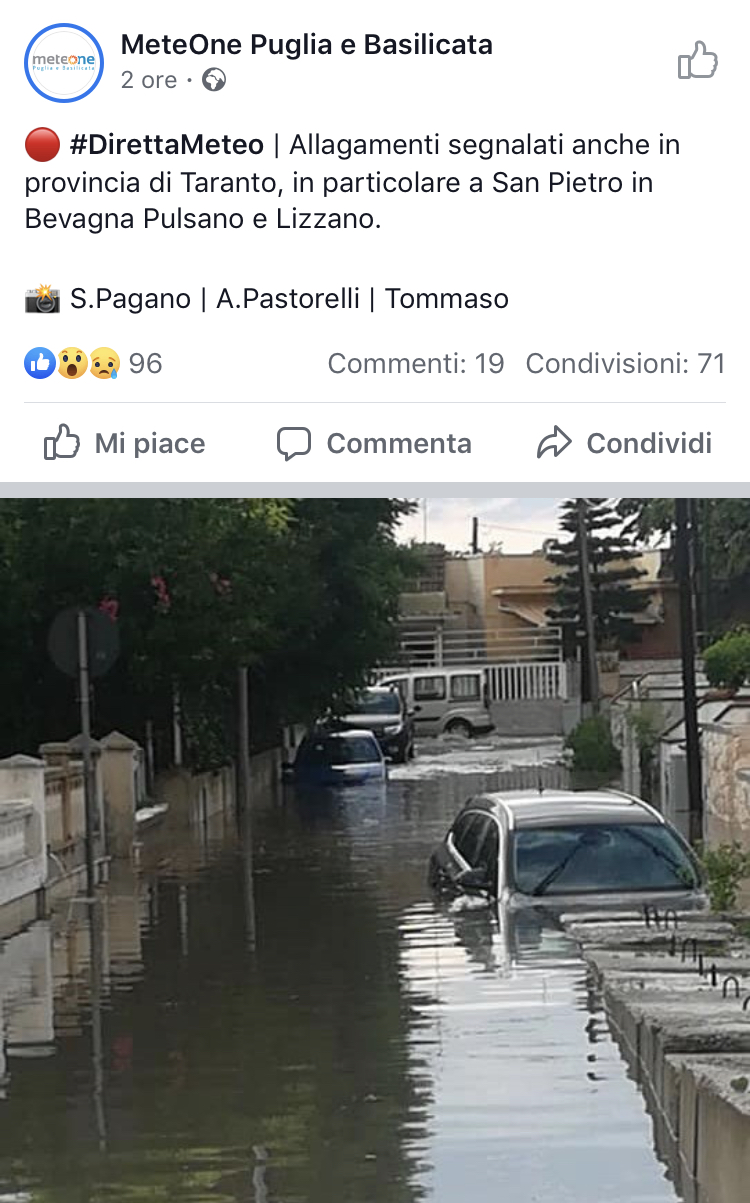The image size is (750, 1203).
Task: Like the page with thumbs-up icon
Action: [x=698, y=61]
